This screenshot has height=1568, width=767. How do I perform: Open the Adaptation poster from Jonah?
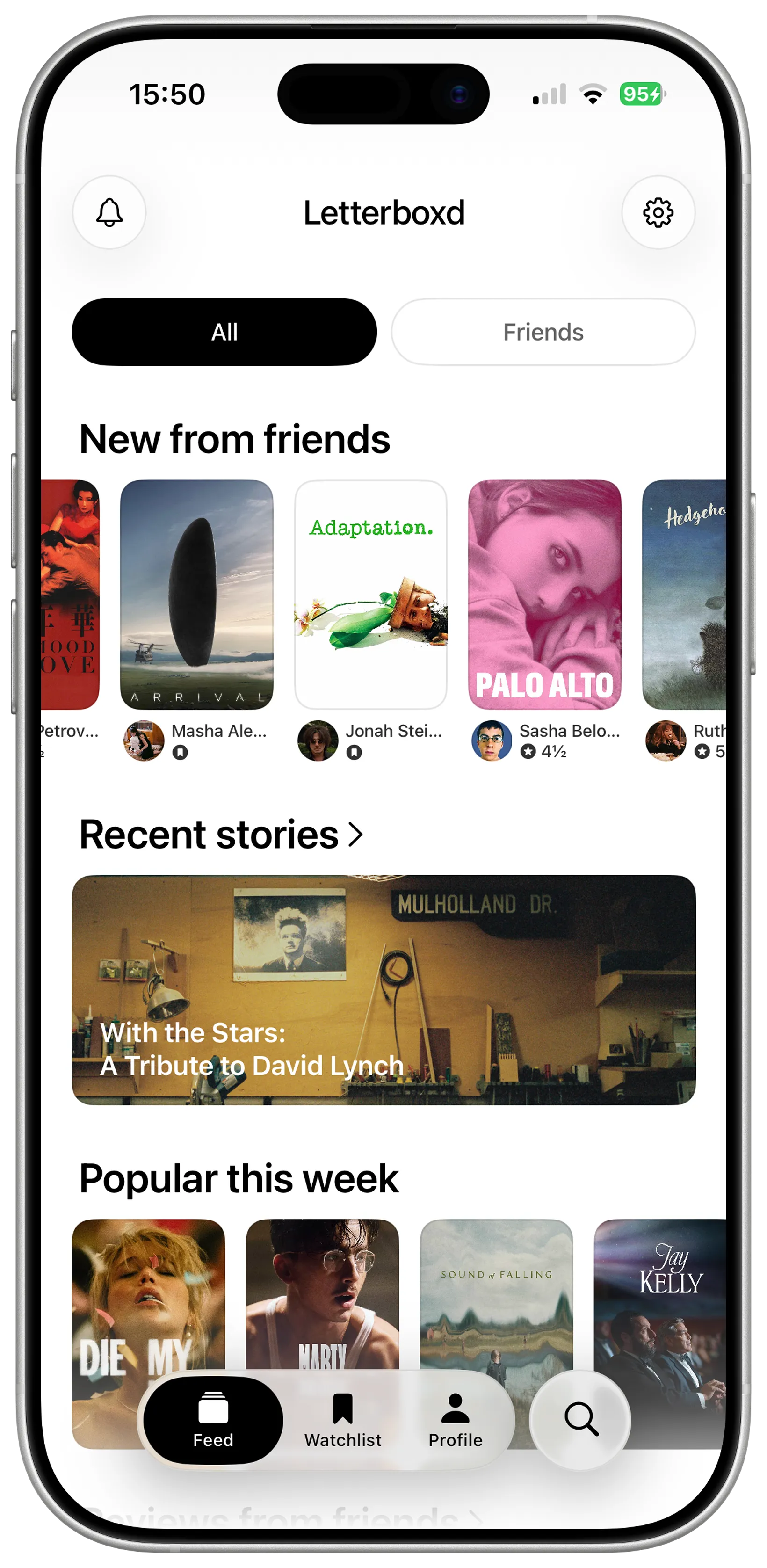tap(371, 594)
